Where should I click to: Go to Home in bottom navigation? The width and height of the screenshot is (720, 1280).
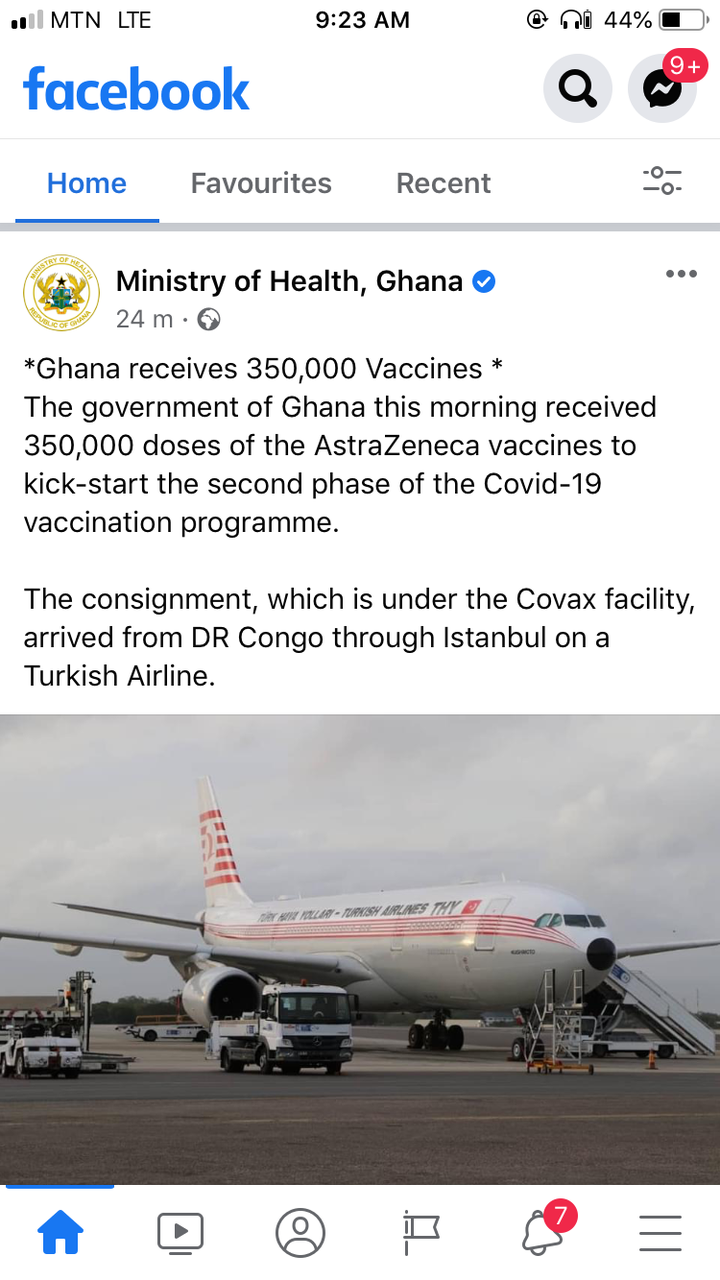60,1232
